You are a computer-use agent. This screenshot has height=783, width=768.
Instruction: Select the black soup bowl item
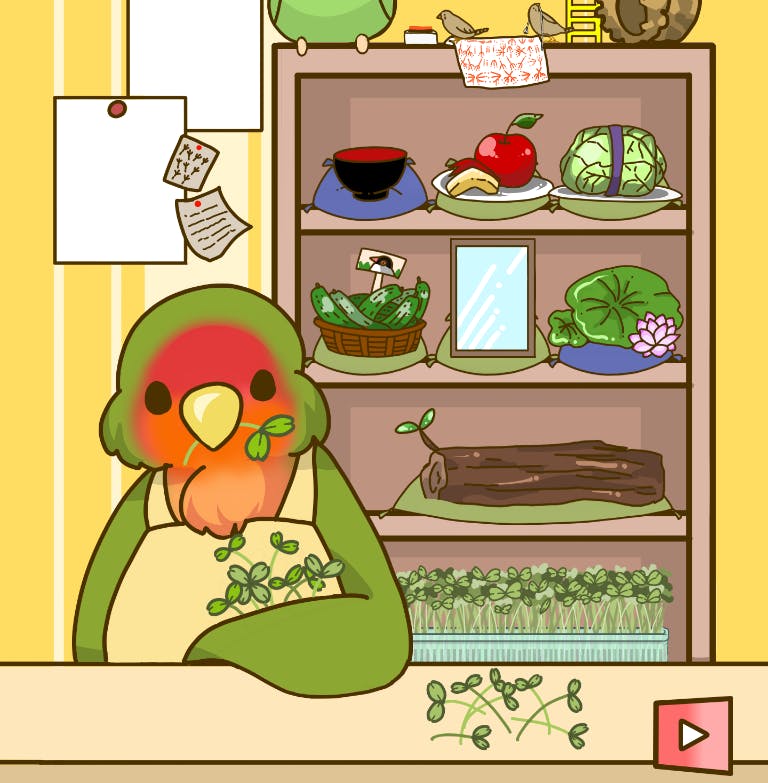[369, 171]
